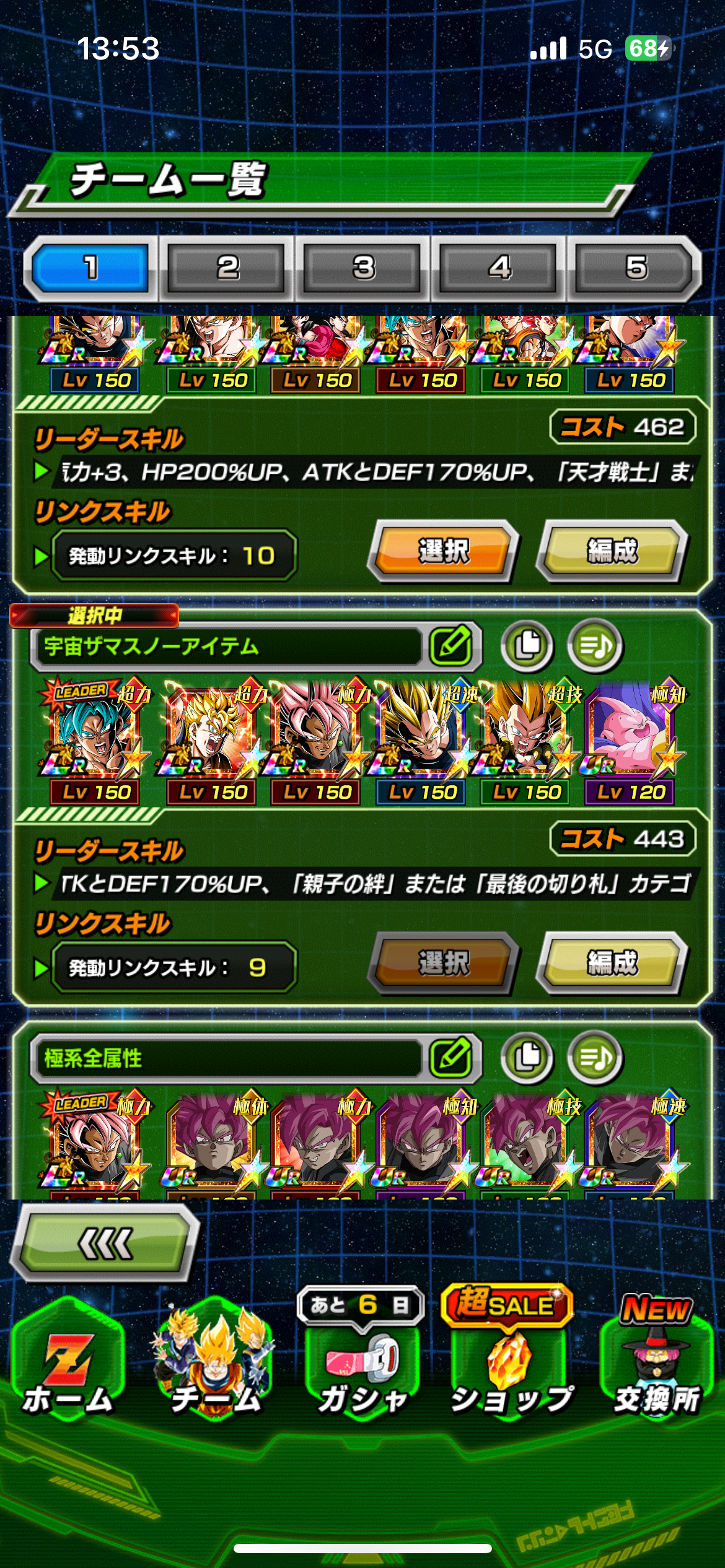
Task: Edit the team name 宇宙ザマスノーアイテム
Action: point(452,645)
